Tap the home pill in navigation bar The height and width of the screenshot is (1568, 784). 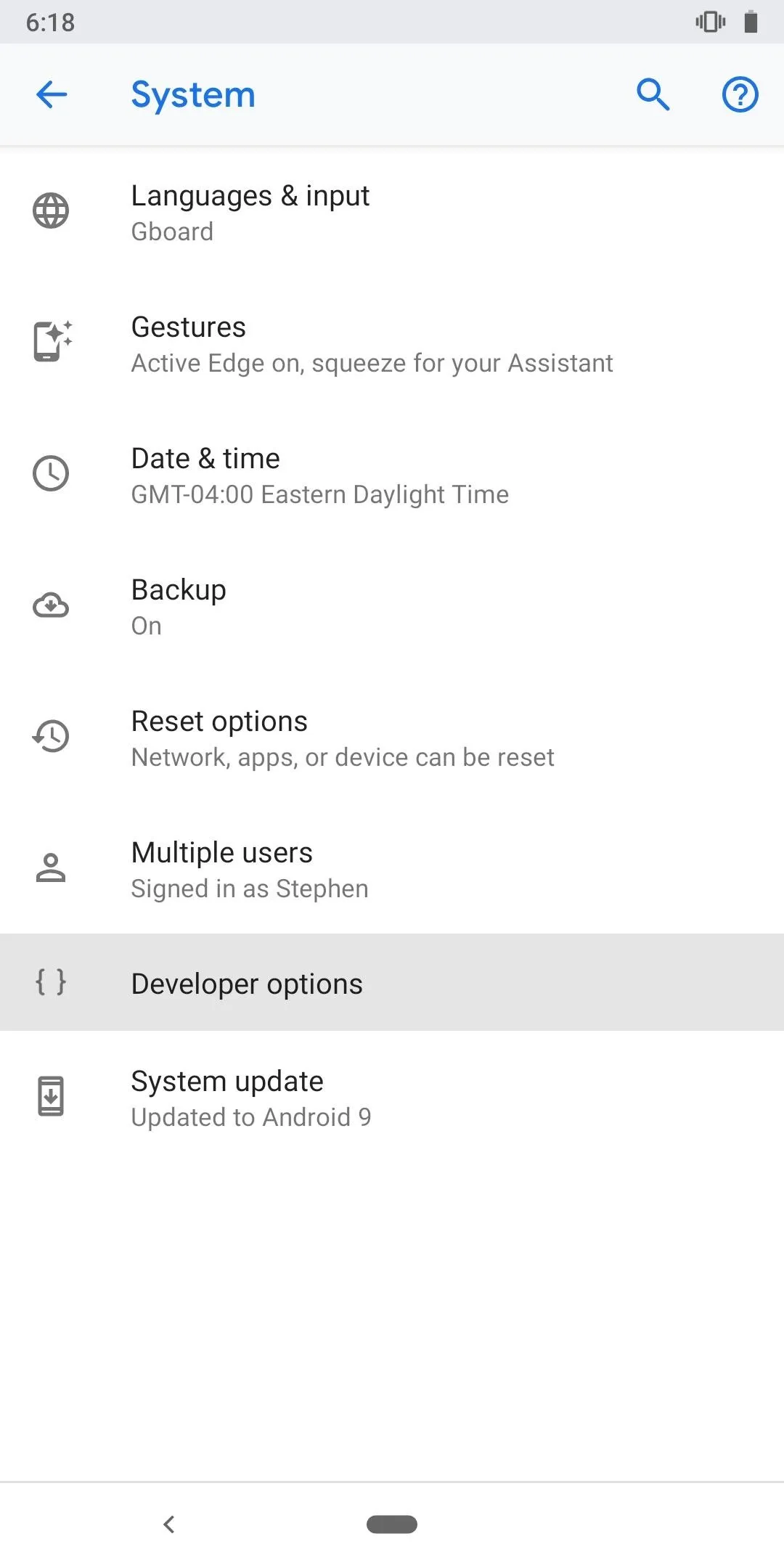click(392, 1524)
